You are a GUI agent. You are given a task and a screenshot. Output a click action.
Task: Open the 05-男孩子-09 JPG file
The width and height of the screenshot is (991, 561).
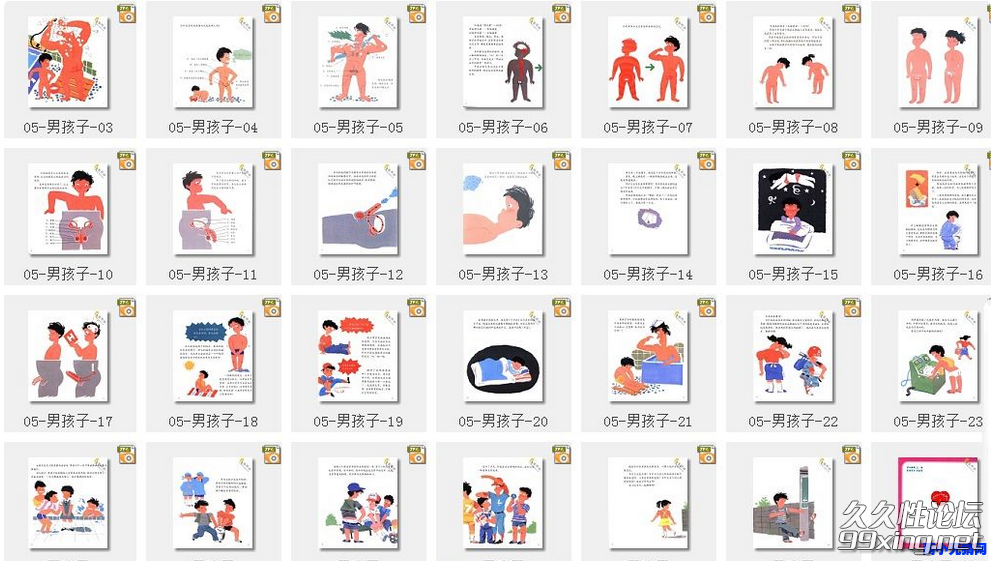click(938, 63)
